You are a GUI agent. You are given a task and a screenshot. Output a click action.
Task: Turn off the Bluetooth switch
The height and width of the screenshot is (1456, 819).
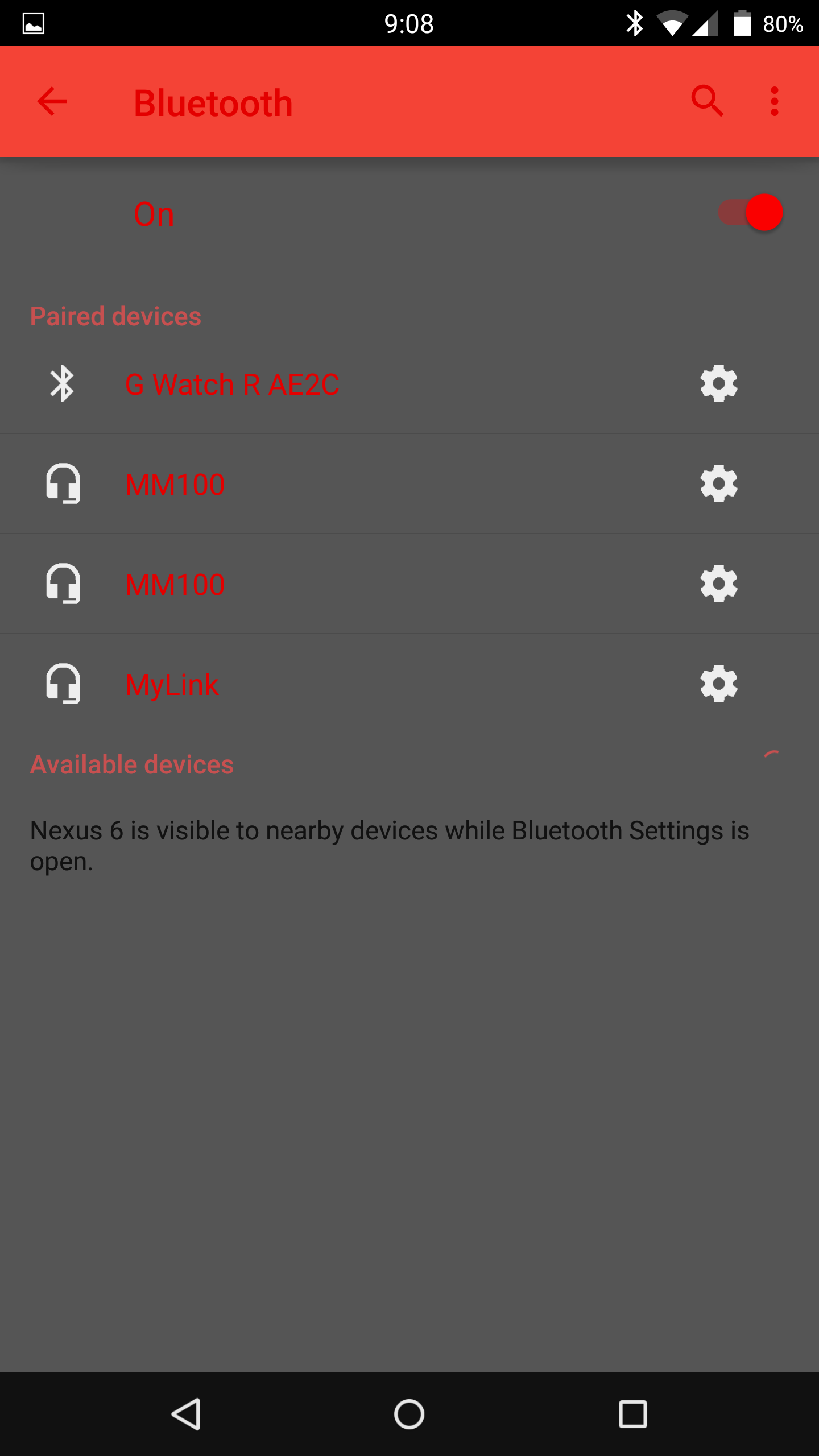751,213
